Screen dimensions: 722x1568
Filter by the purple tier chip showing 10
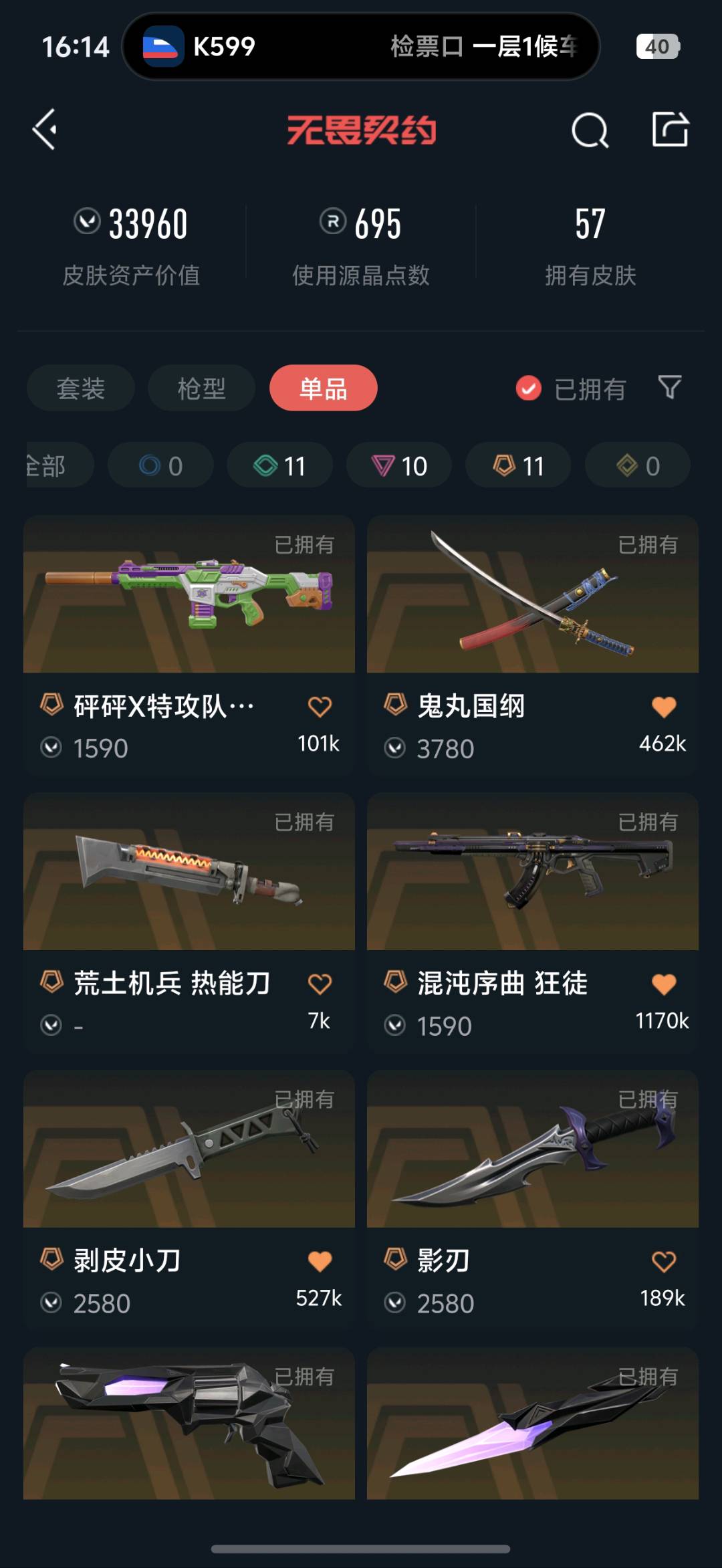[x=399, y=465]
